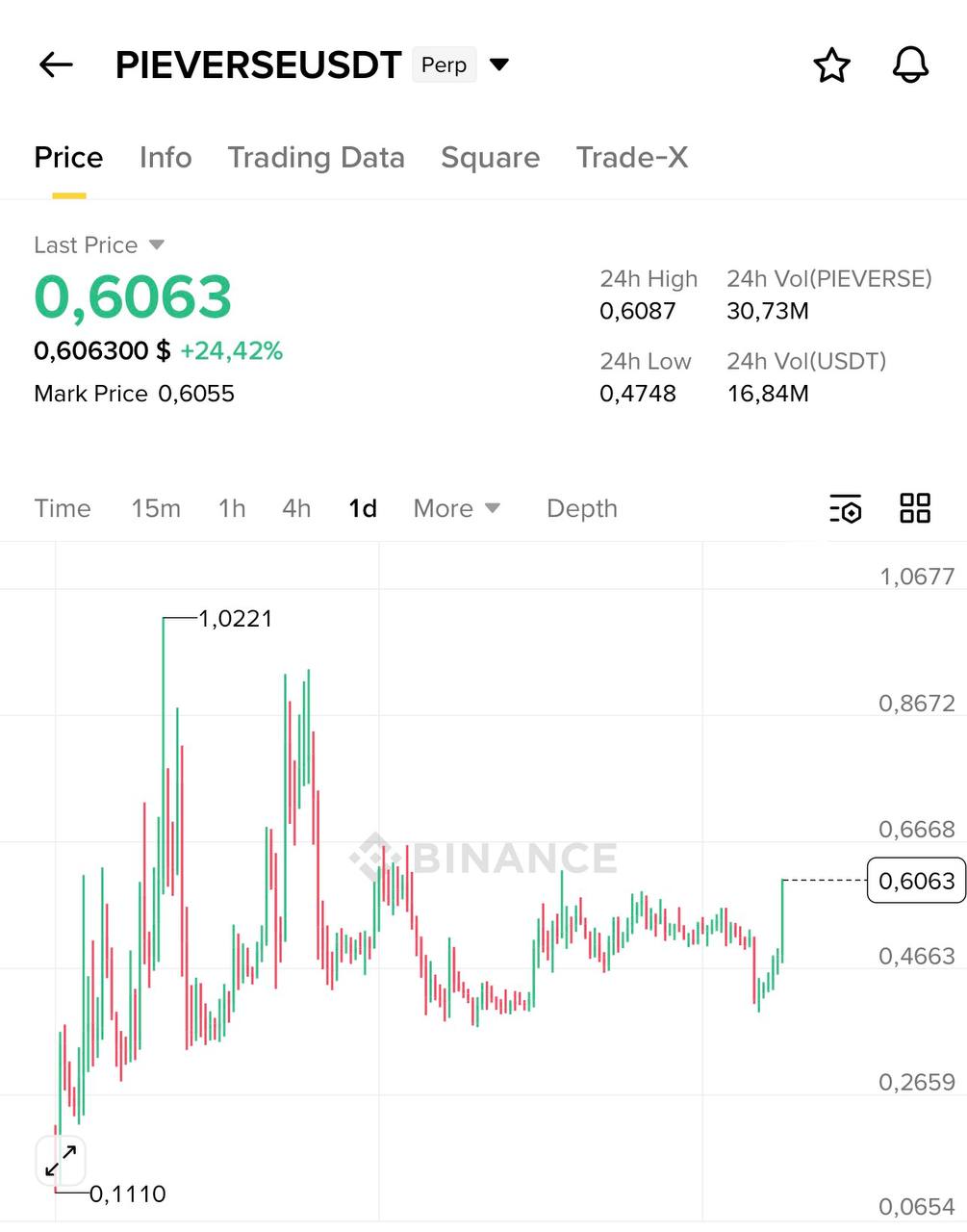Switch to the Info tab
This screenshot has height=1232, width=967.
165,158
